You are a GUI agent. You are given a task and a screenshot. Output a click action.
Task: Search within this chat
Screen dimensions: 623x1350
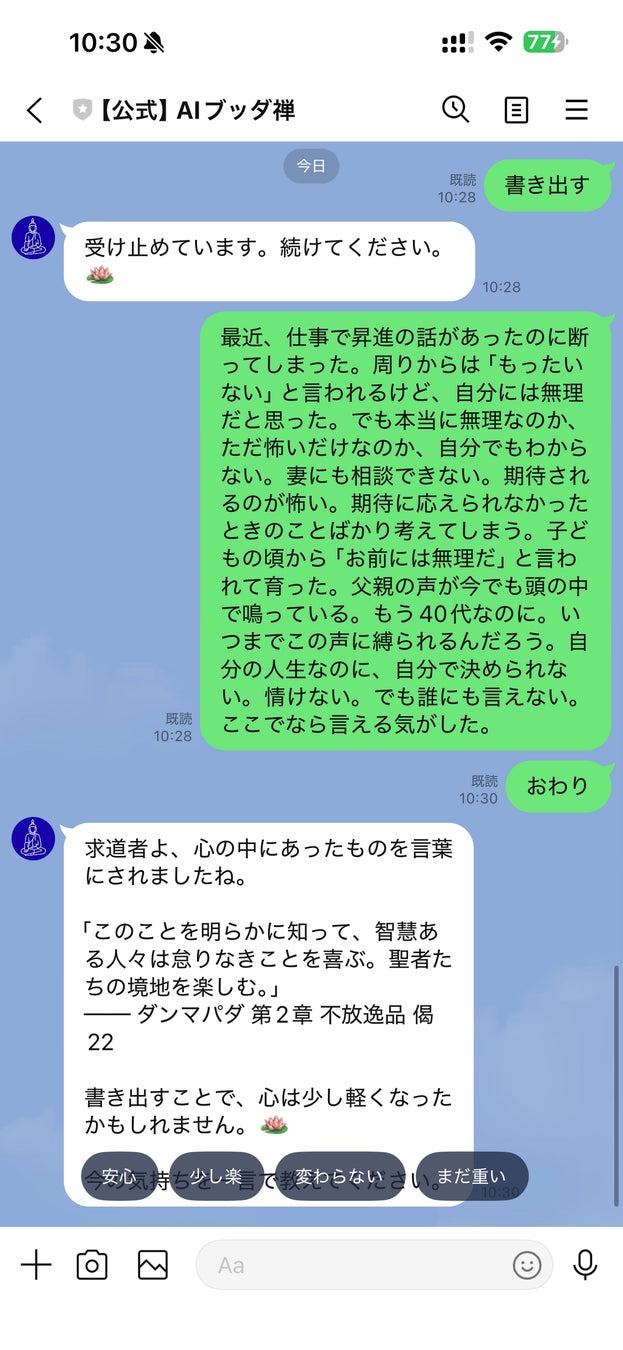pyautogui.click(x=455, y=109)
